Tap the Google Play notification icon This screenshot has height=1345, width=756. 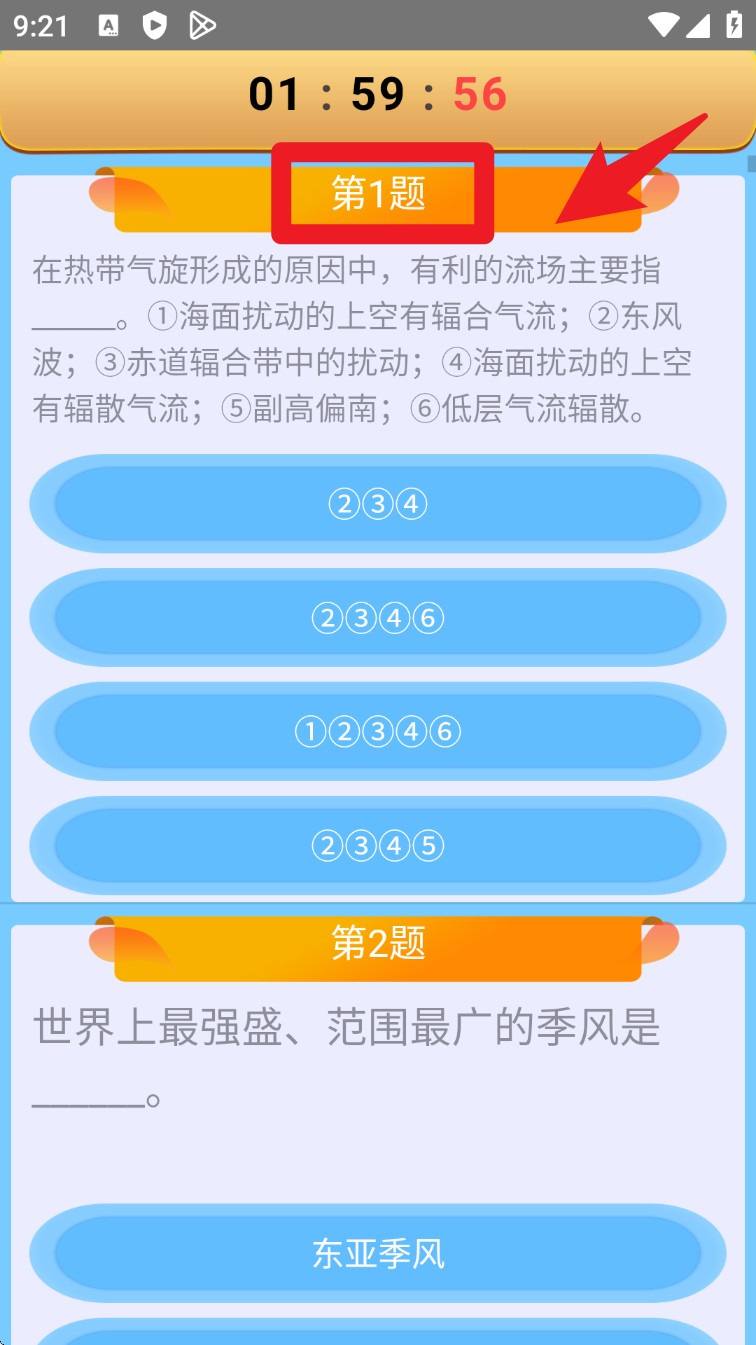203,27
